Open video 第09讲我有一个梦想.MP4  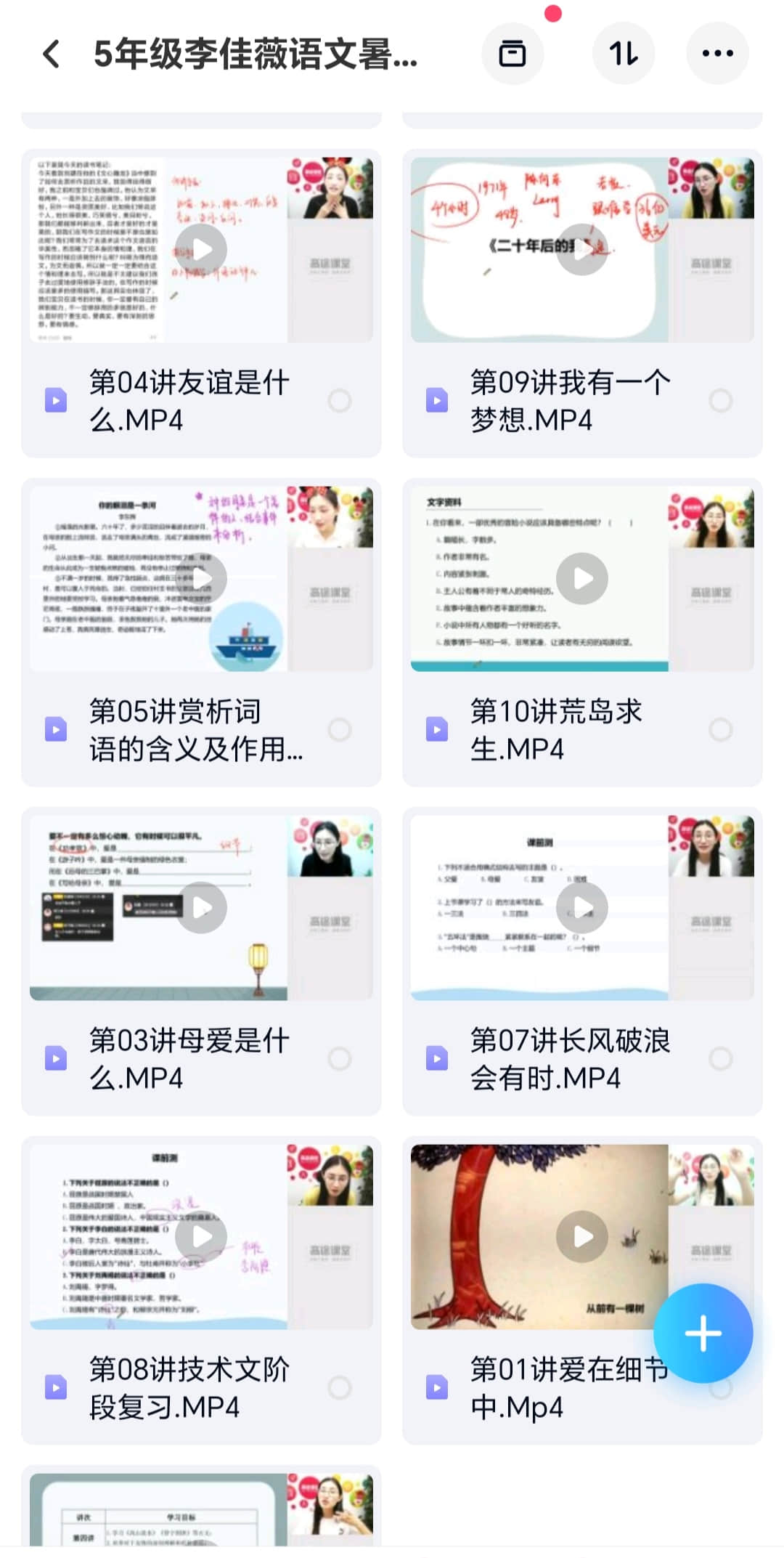(582, 249)
